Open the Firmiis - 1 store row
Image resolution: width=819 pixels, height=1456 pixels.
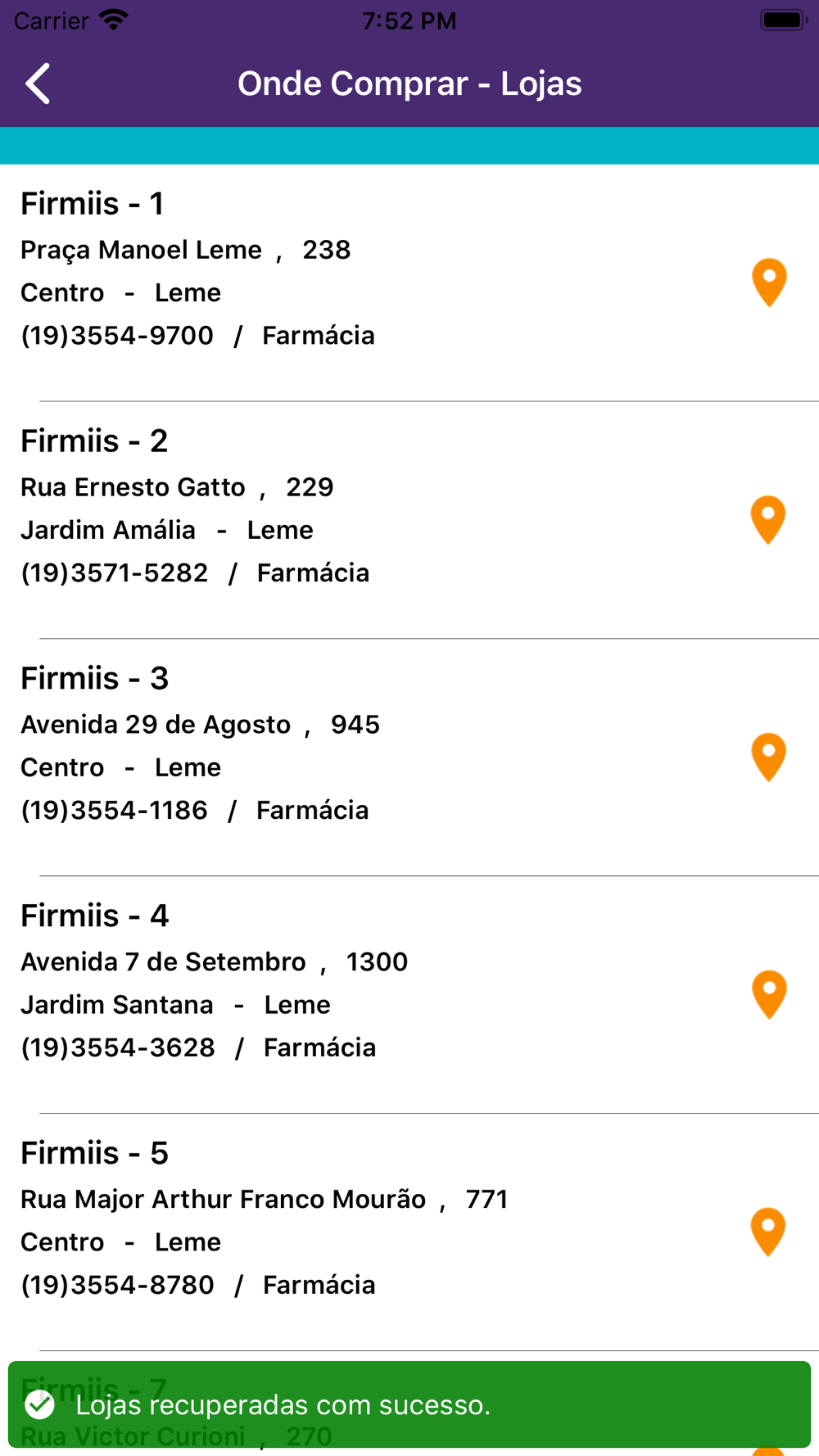[x=409, y=283]
